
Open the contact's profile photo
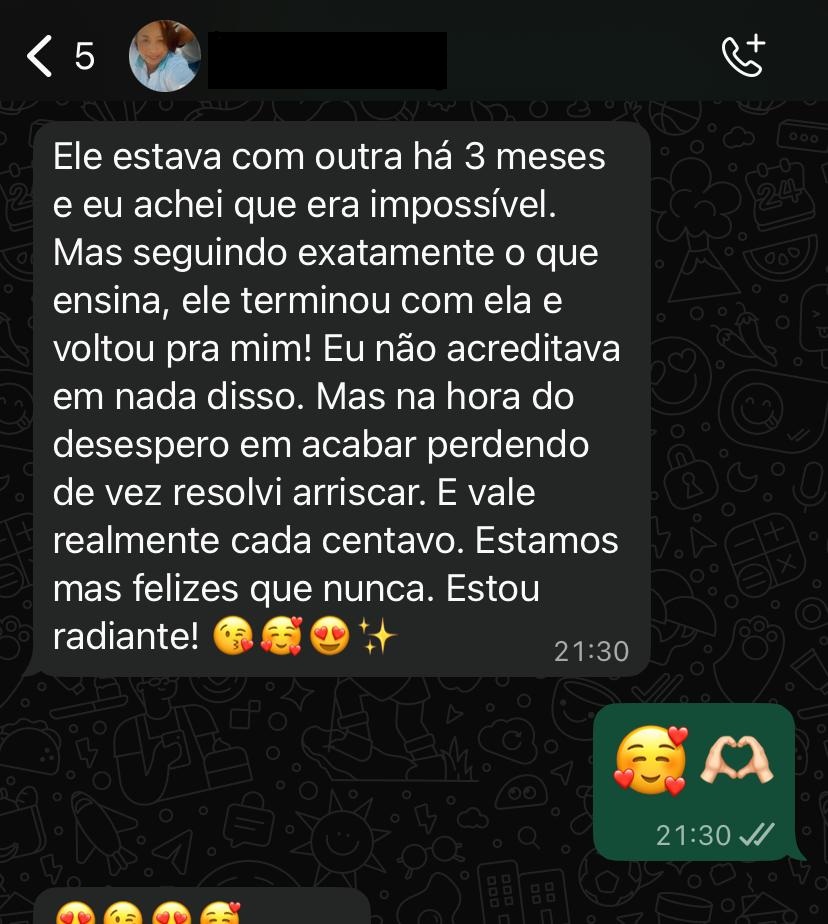pos(165,57)
